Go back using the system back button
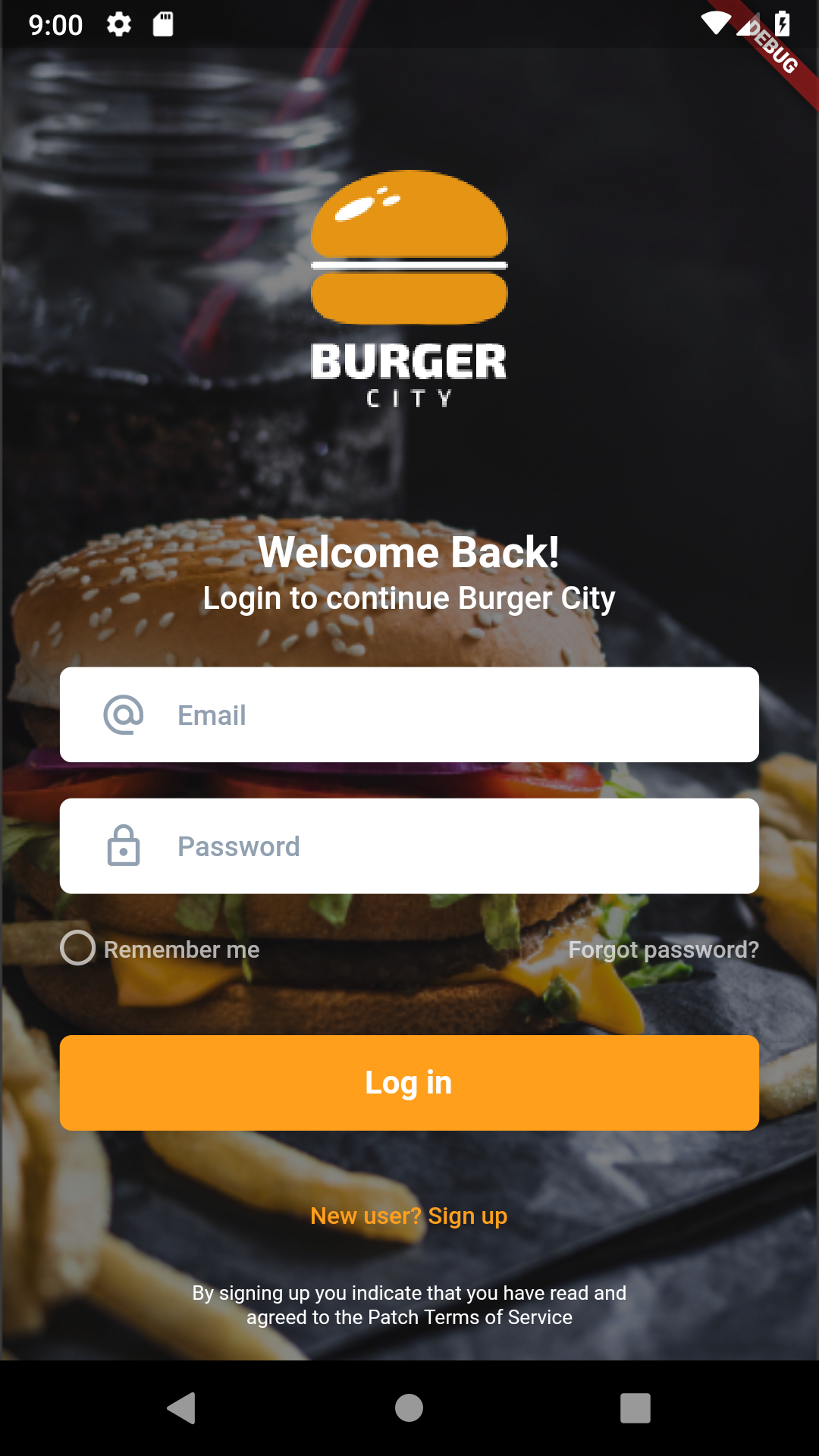Screen dimensions: 819x1456 coord(182,1408)
